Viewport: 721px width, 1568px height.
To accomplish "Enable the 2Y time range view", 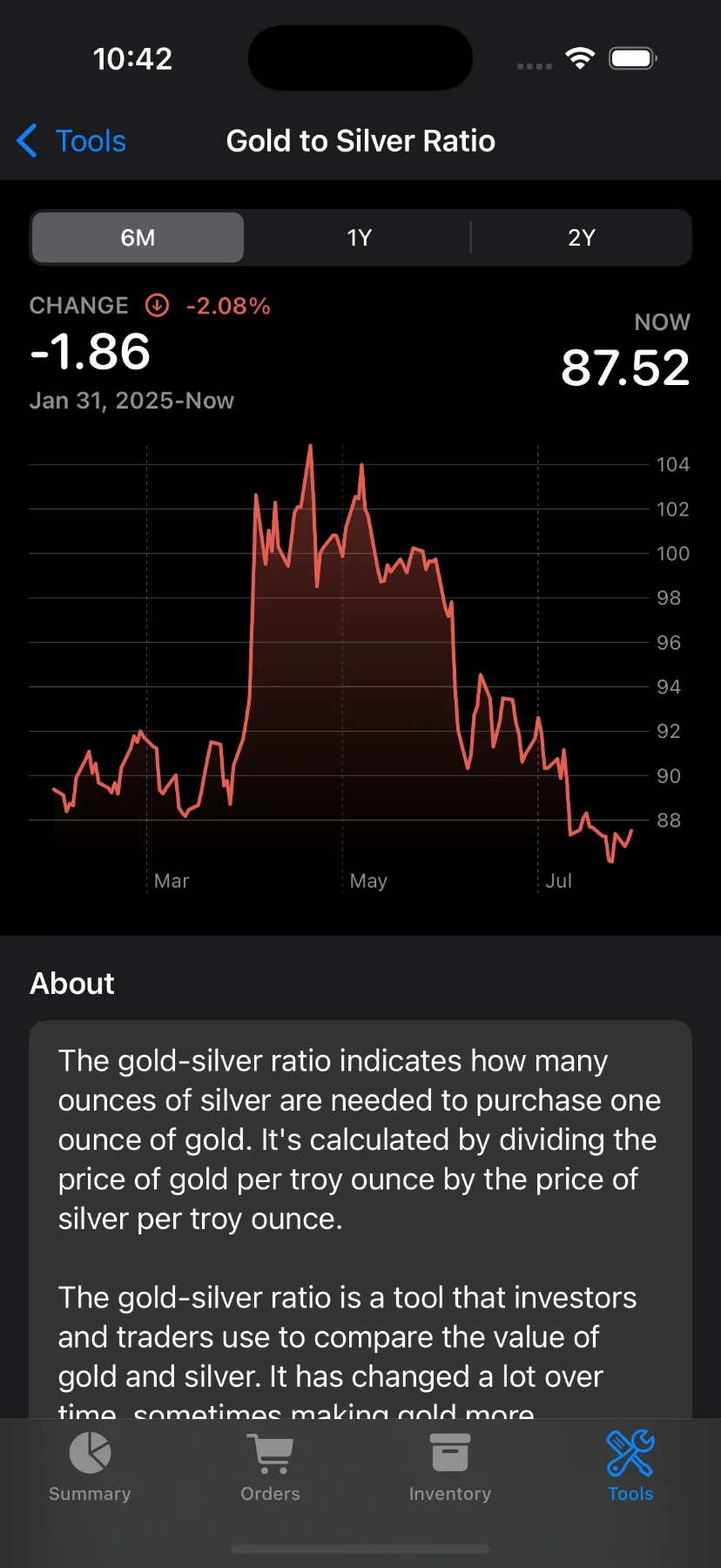I will pos(581,237).
